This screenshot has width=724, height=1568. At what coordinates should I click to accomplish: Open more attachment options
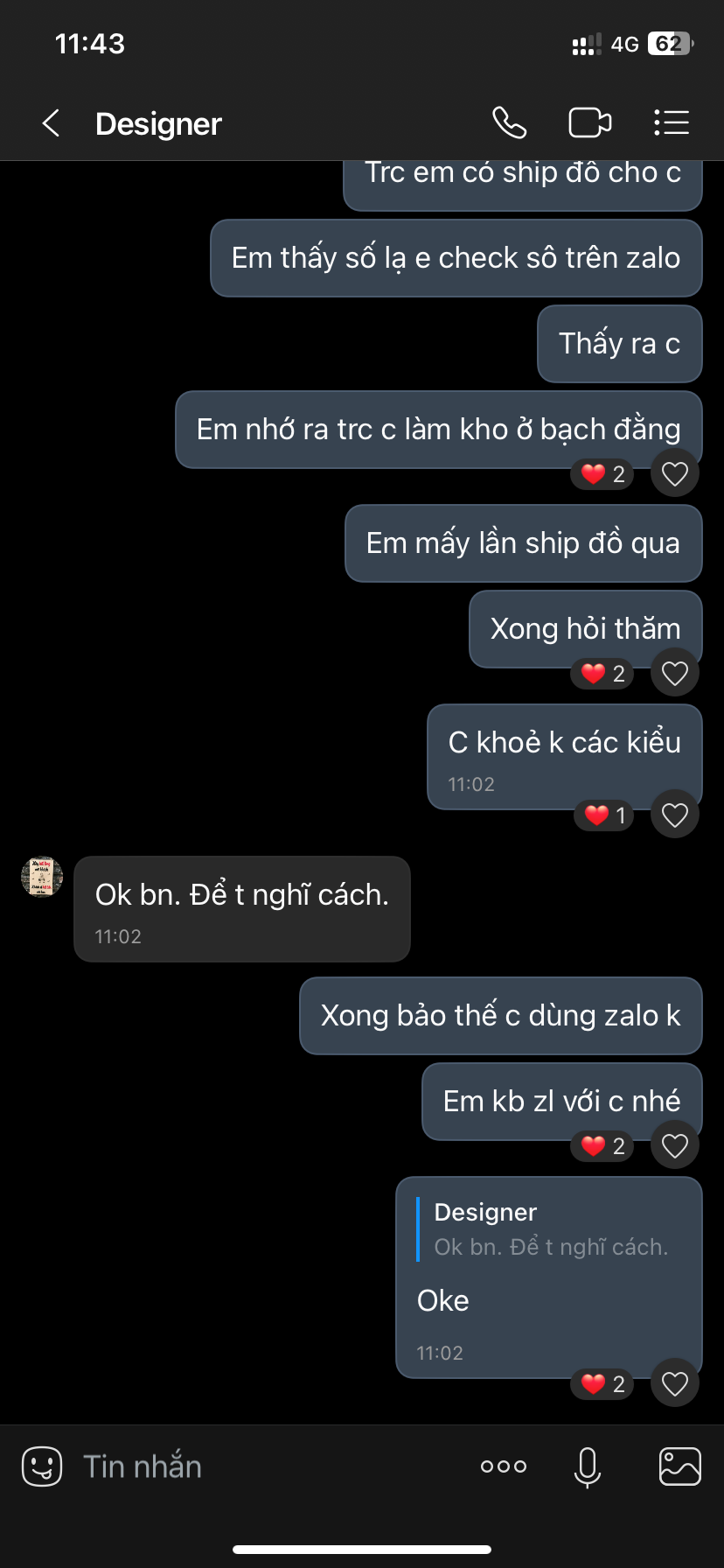504,1466
